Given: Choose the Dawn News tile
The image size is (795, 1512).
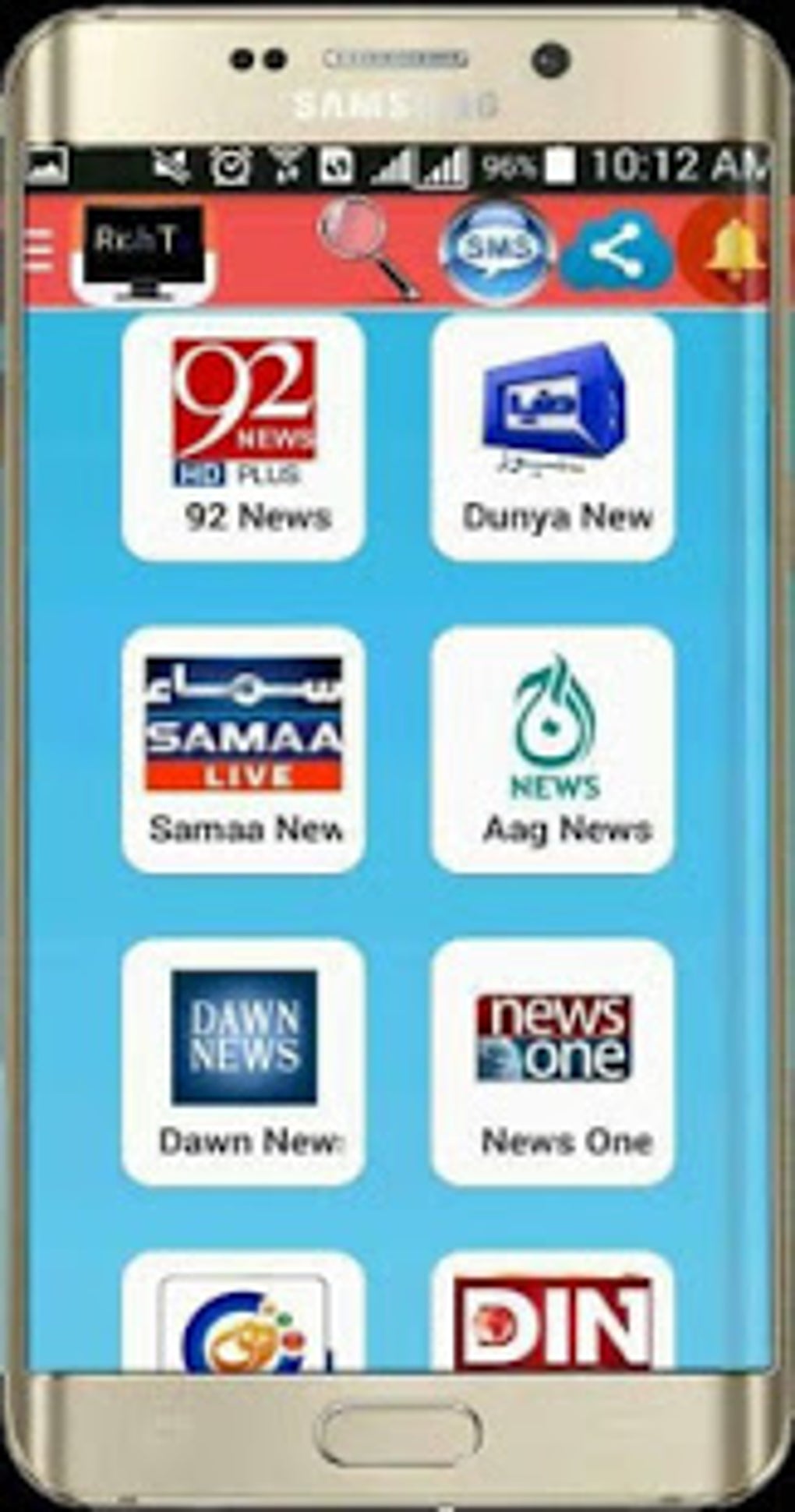Looking at the screenshot, I should tap(244, 1062).
